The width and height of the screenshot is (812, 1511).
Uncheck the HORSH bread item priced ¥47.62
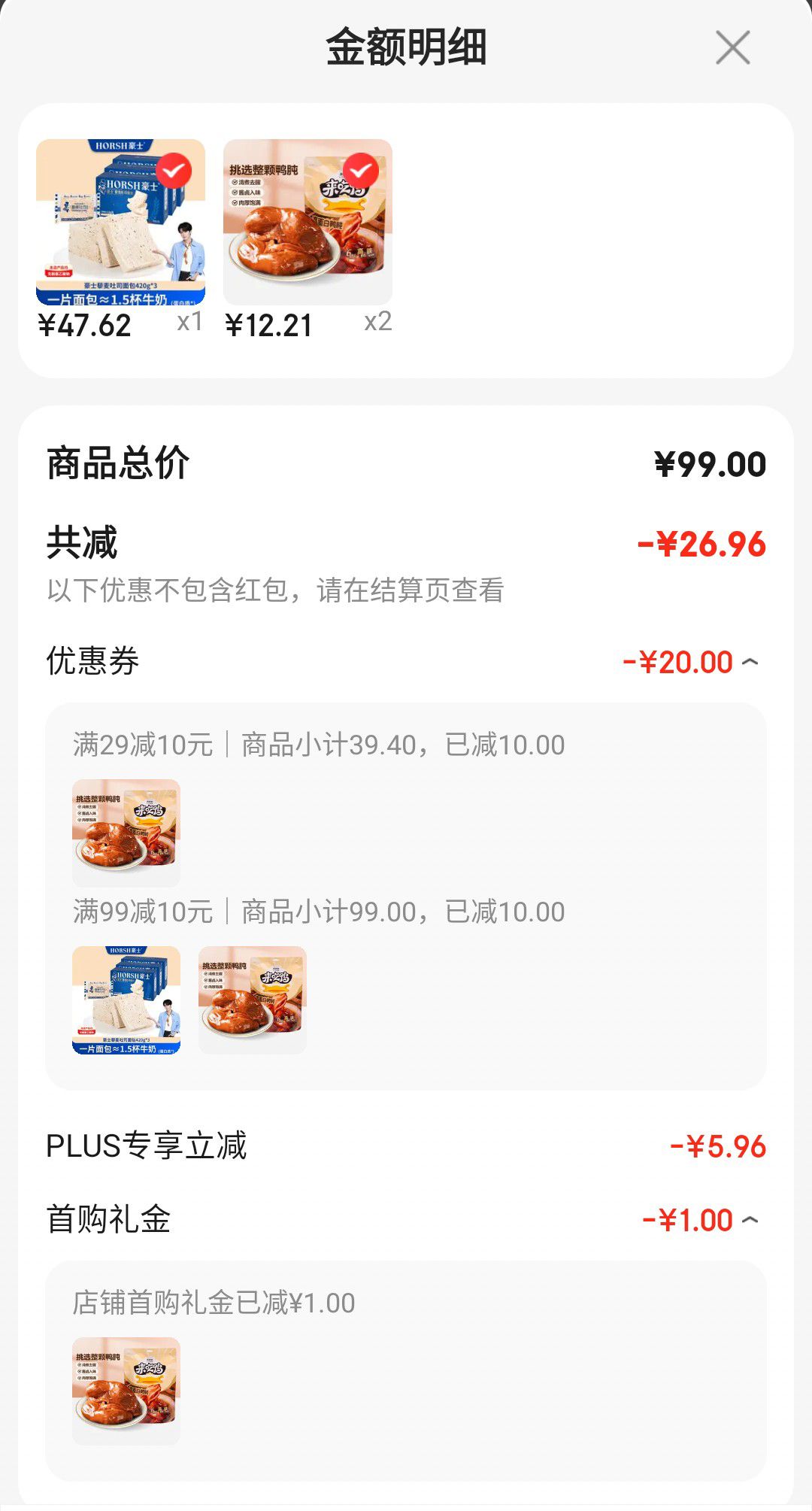point(174,171)
